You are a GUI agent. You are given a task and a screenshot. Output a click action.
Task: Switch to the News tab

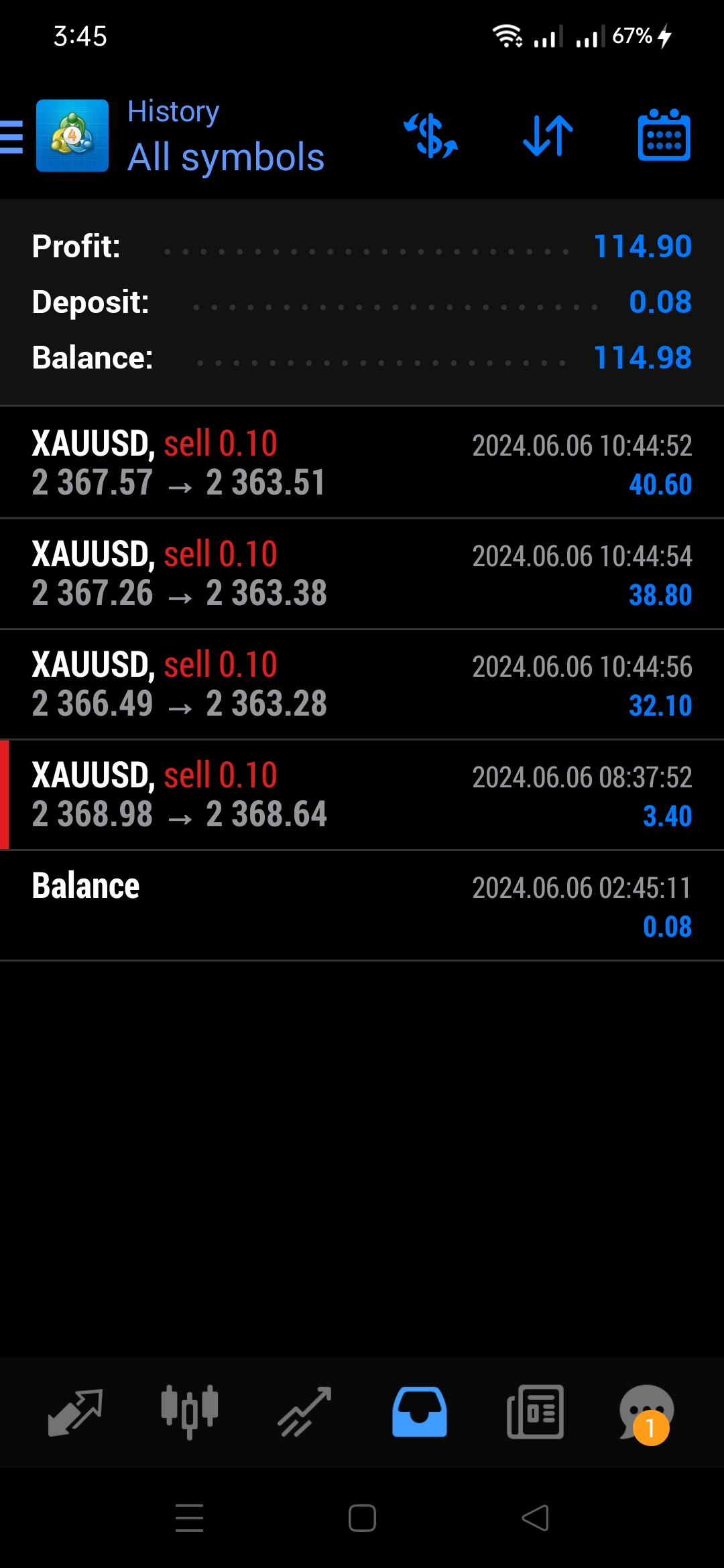tap(535, 1413)
